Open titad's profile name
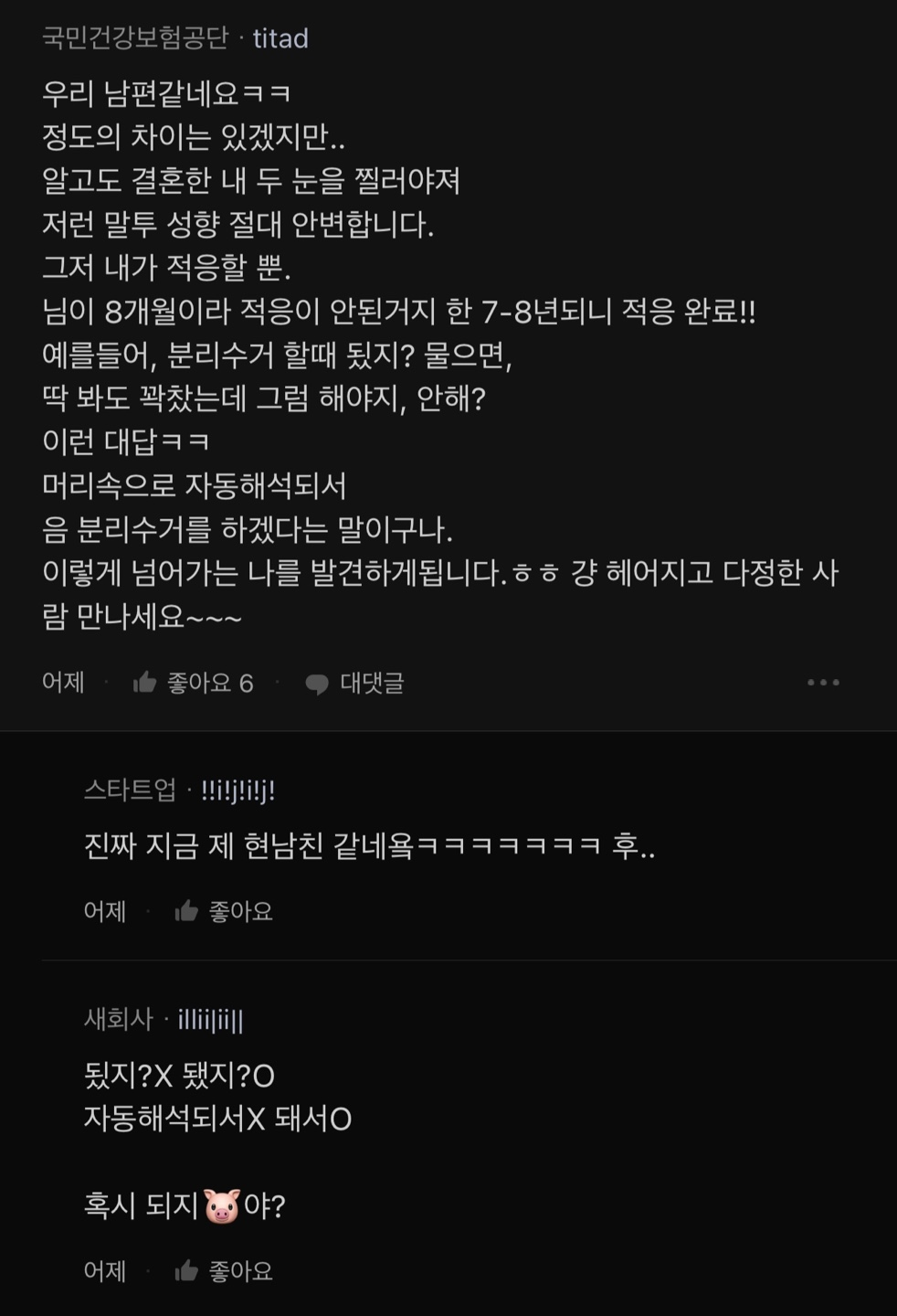Viewport: 897px width, 1316px height. 280,38
